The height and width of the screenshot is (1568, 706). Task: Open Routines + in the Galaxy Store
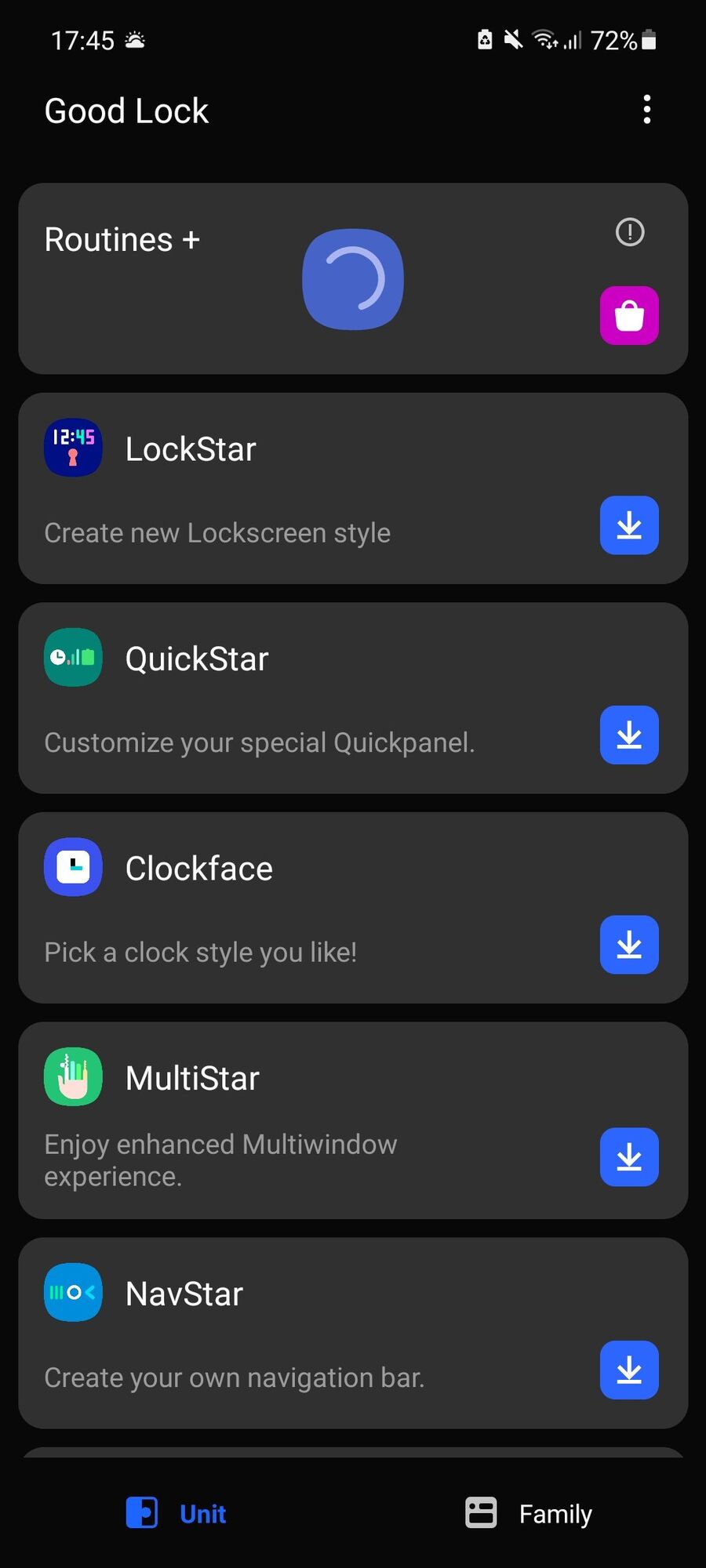(629, 316)
